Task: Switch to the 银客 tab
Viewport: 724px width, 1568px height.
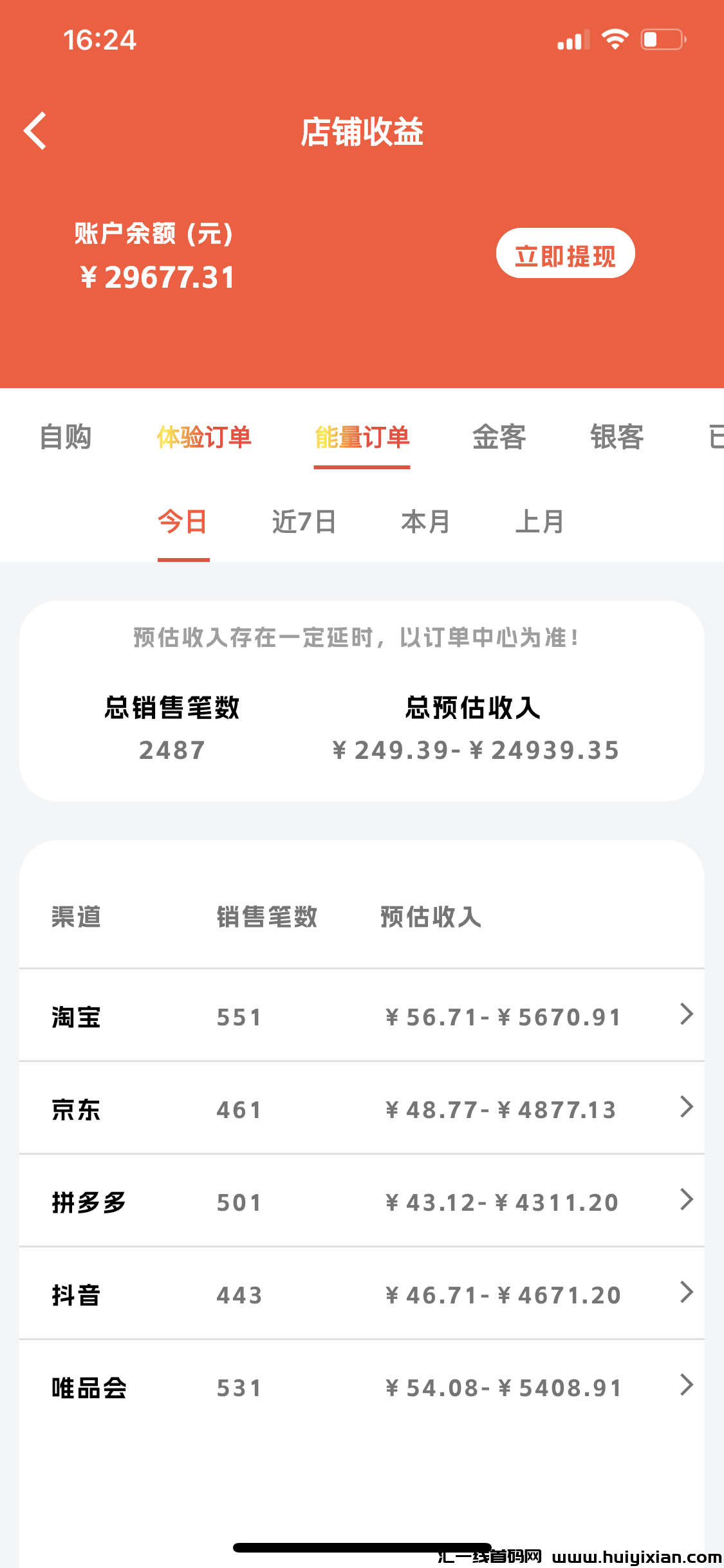Action: [x=617, y=438]
